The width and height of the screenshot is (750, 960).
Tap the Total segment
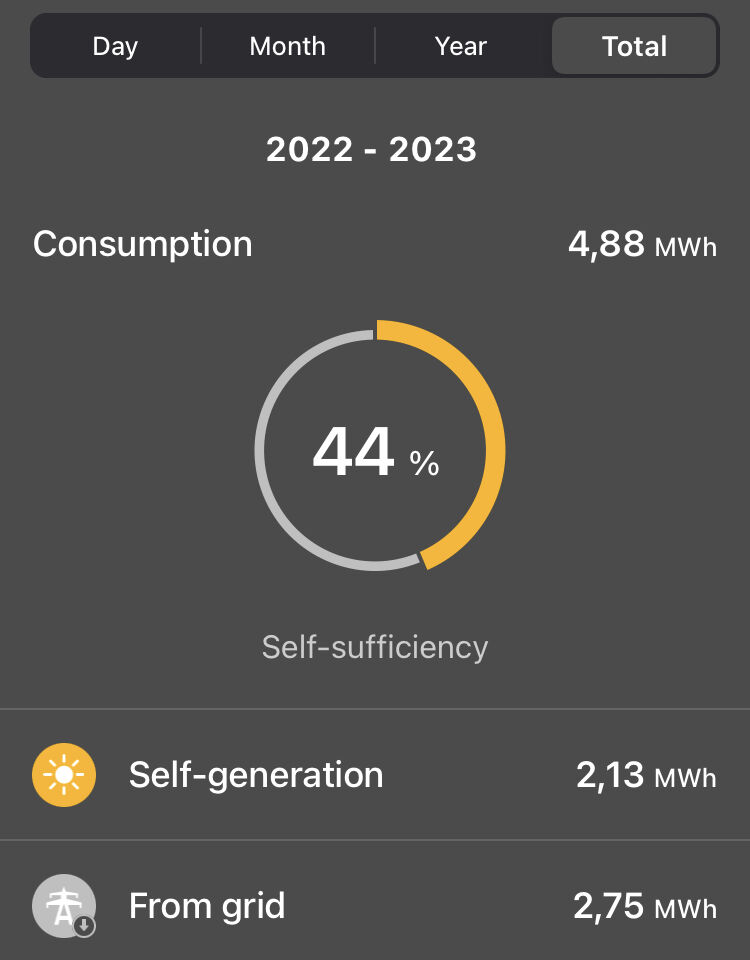(634, 46)
